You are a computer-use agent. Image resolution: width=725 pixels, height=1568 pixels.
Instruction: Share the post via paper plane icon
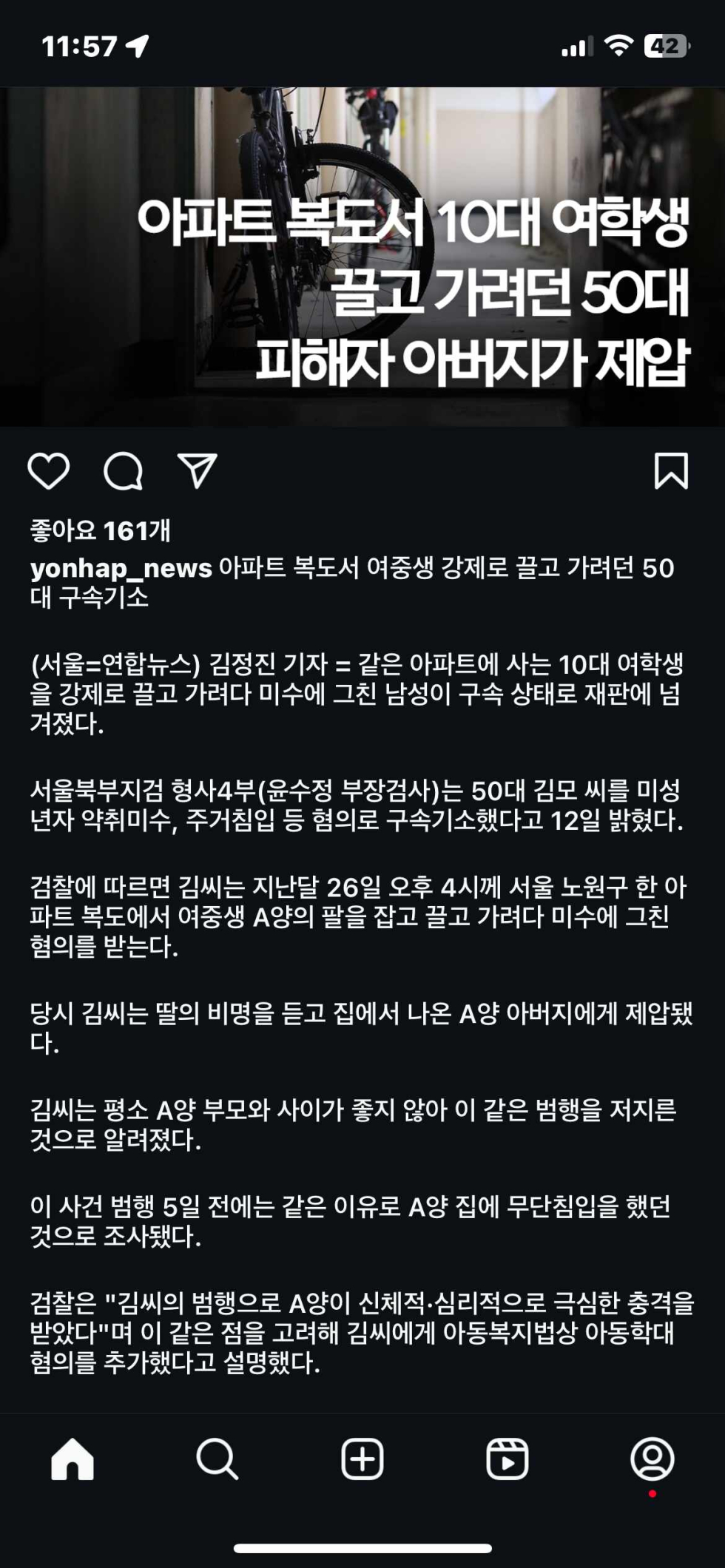(x=197, y=471)
